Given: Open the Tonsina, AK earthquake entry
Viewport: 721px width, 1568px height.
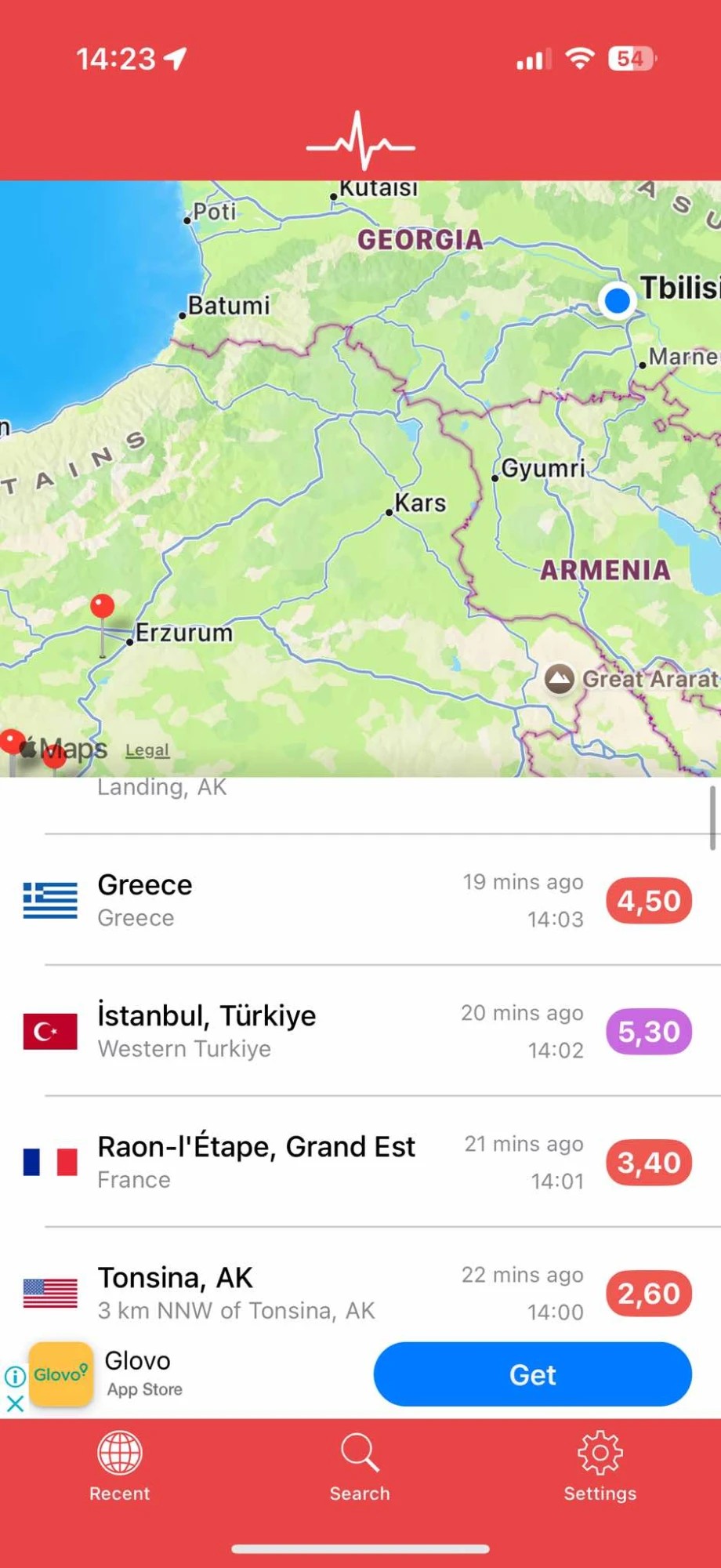Looking at the screenshot, I should tap(313, 1292).
